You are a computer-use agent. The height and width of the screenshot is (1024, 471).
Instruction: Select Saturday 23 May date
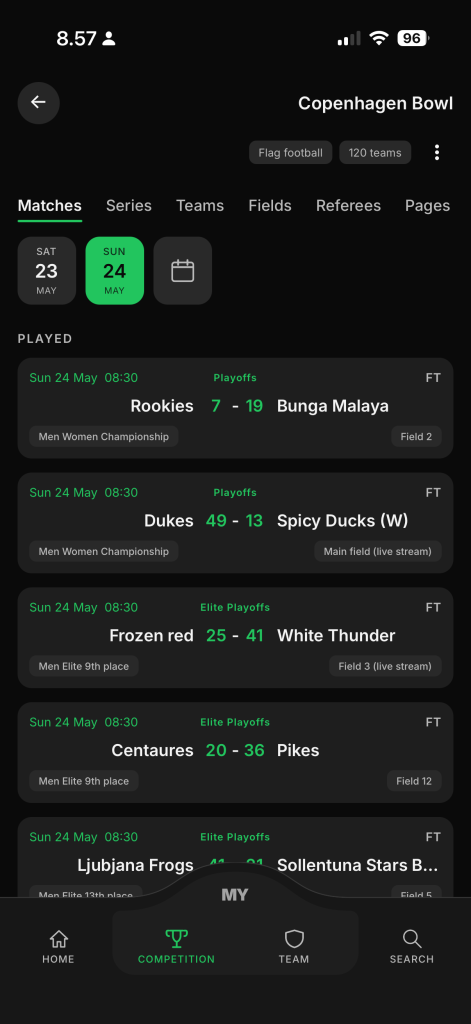46,270
